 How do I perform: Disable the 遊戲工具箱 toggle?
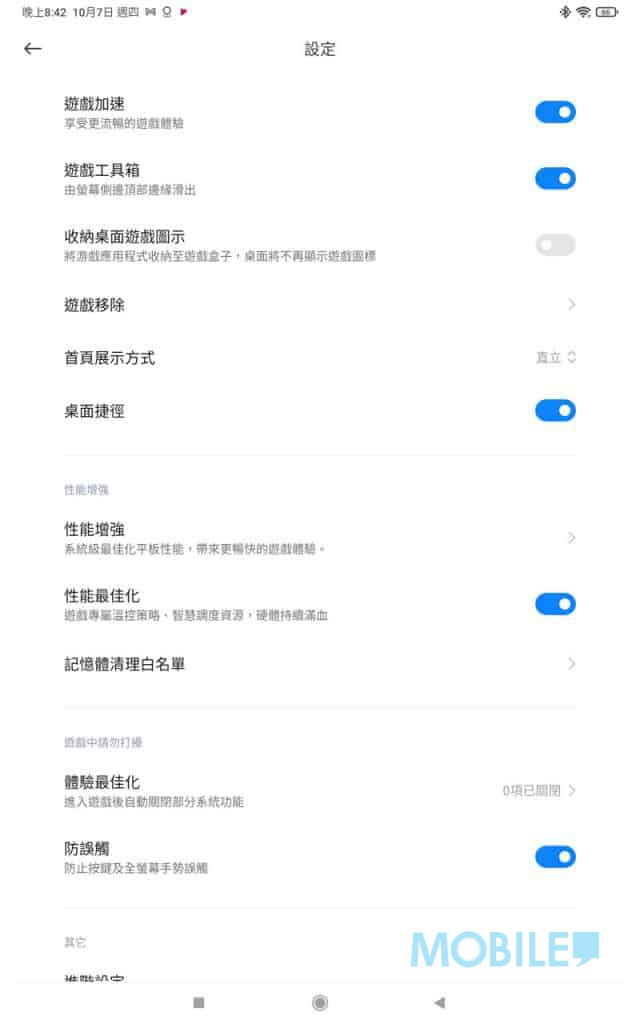click(555, 178)
